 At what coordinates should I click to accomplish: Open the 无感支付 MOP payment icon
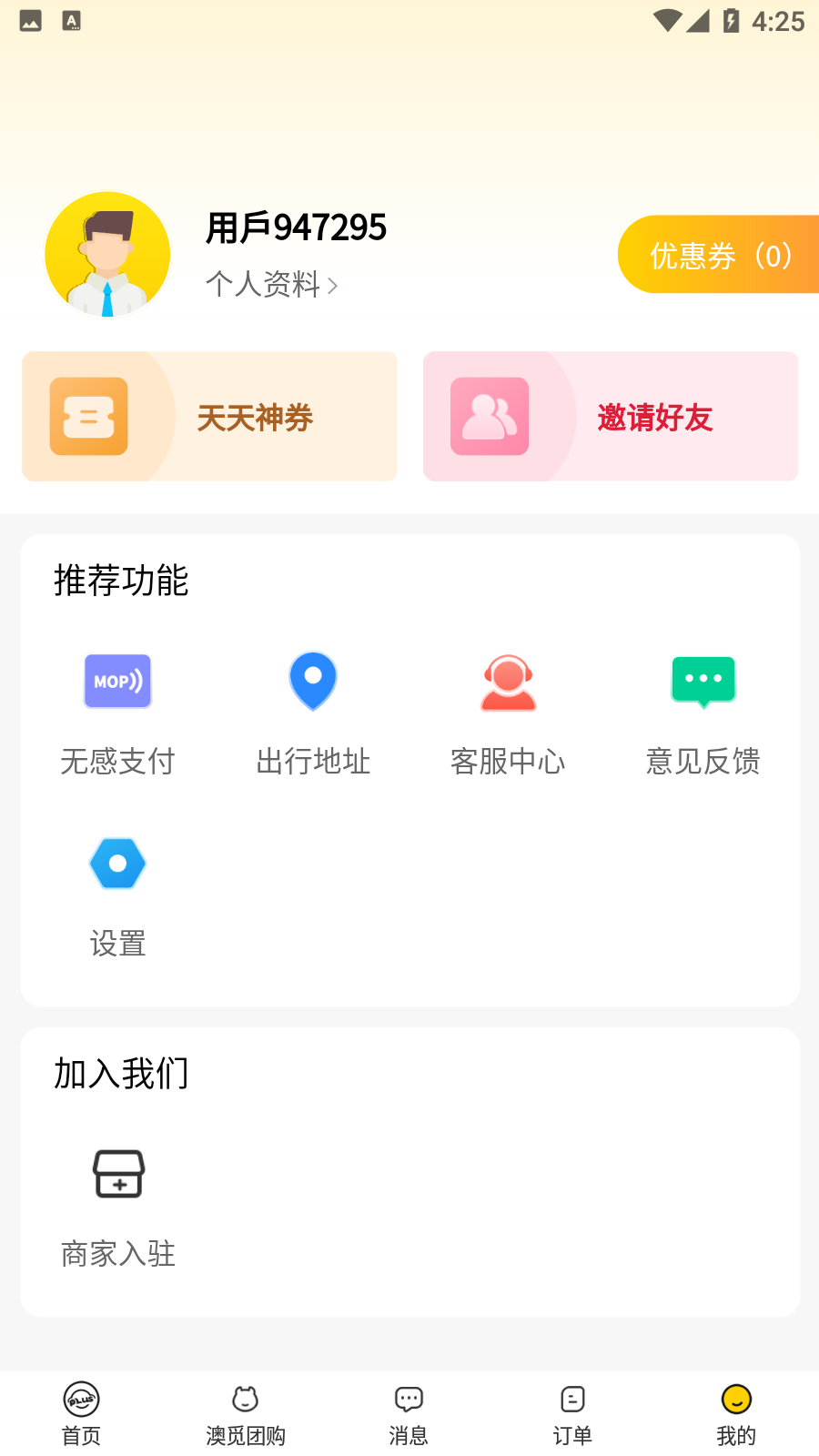[x=117, y=681]
